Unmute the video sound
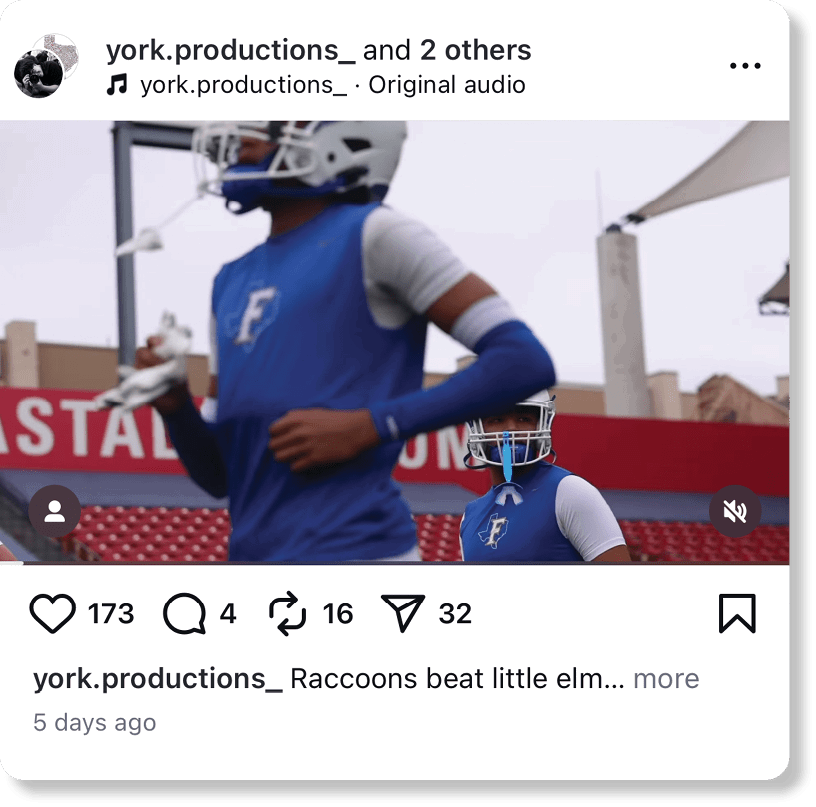This screenshot has height=807, width=816. (735, 512)
